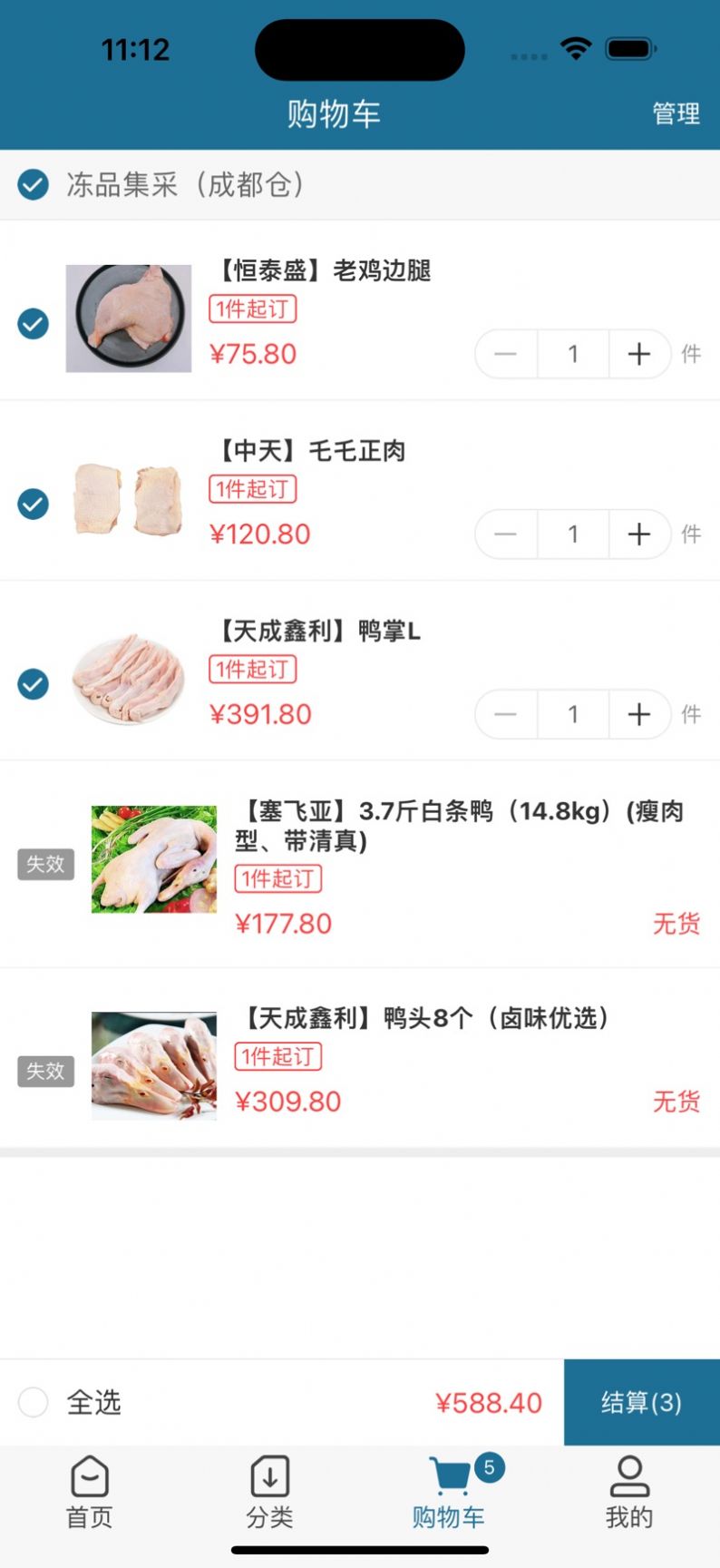Check out with 结算(3)
Viewport: 720px width, 1568px height.
[x=641, y=1402]
